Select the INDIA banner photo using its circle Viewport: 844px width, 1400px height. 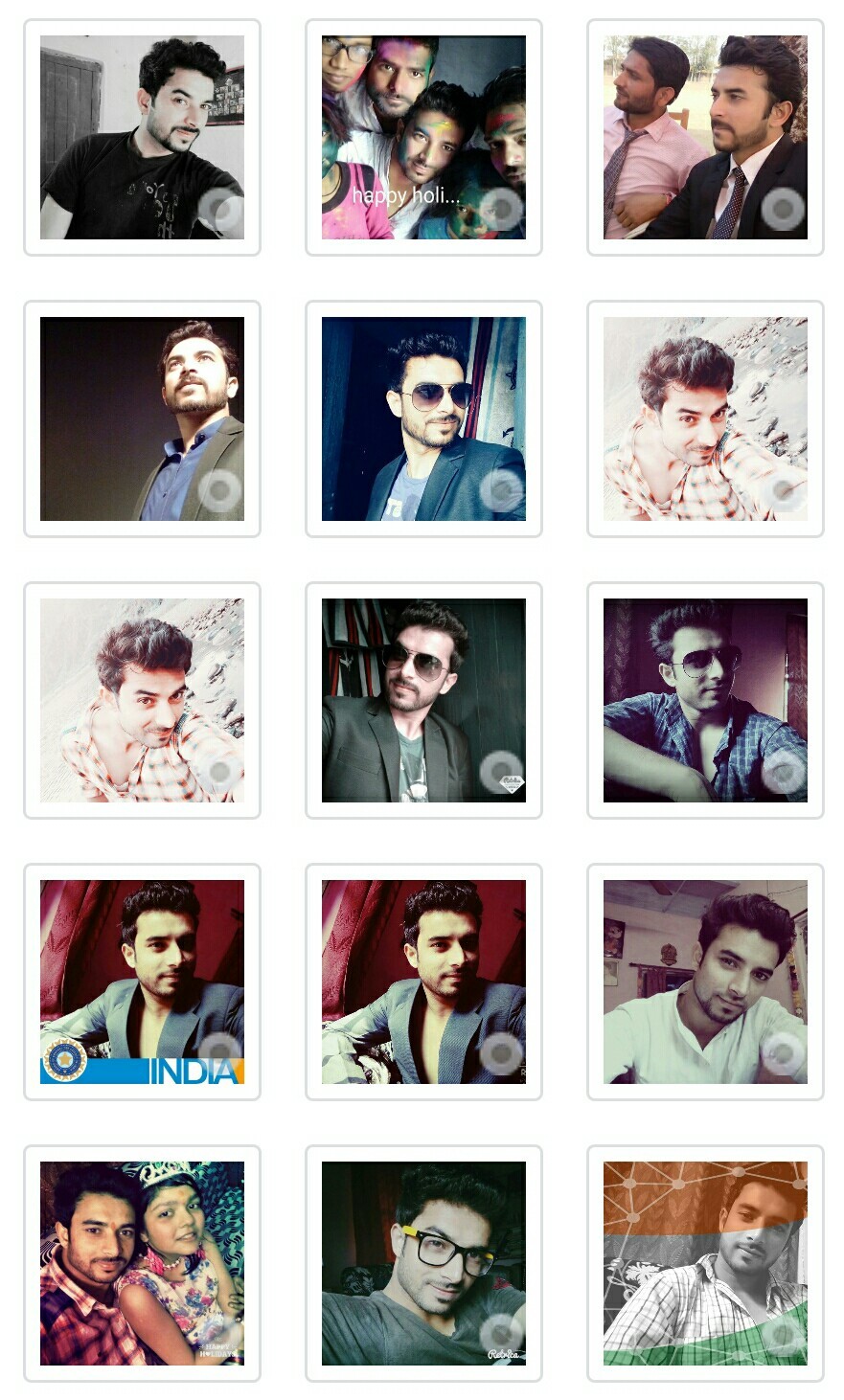[219, 1053]
